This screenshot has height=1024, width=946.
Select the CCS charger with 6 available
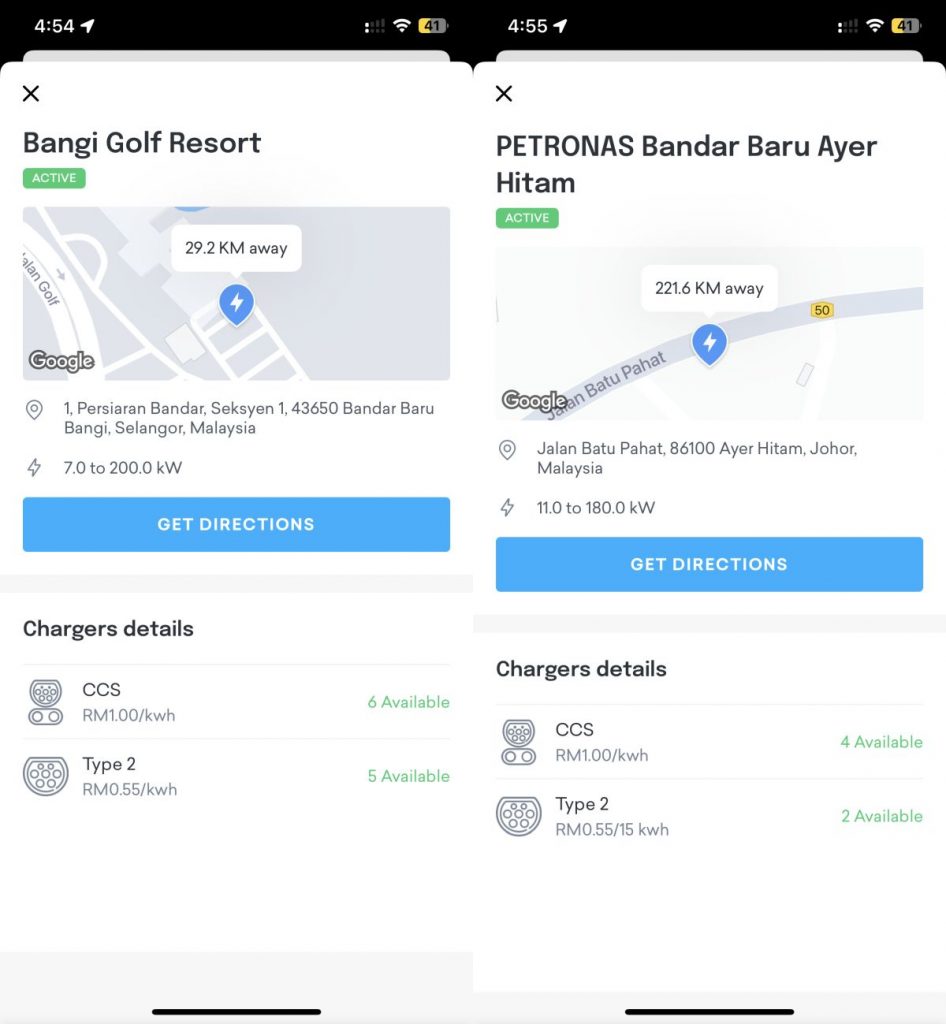coord(236,702)
